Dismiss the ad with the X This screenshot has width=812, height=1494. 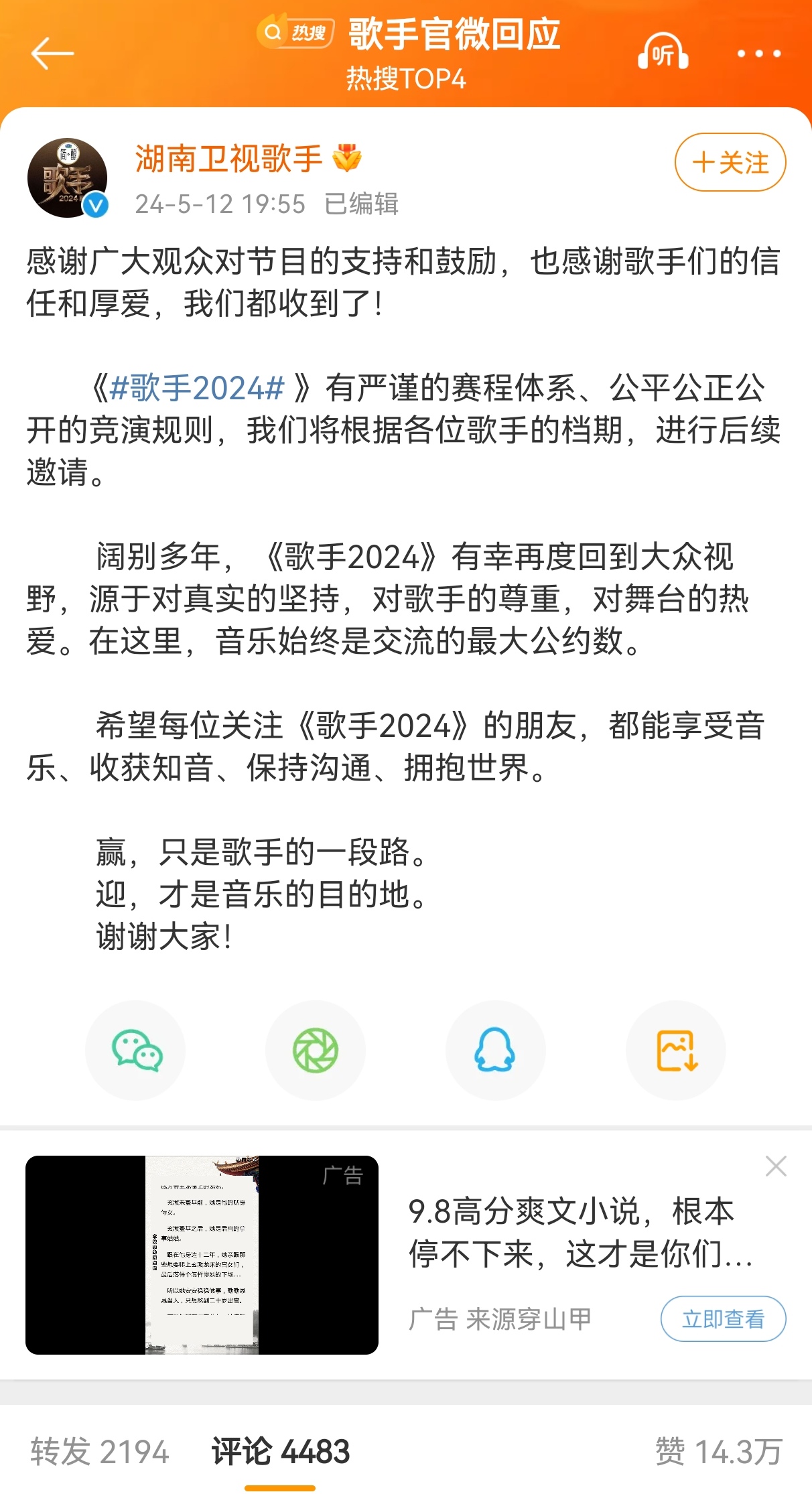click(776, 1166)
